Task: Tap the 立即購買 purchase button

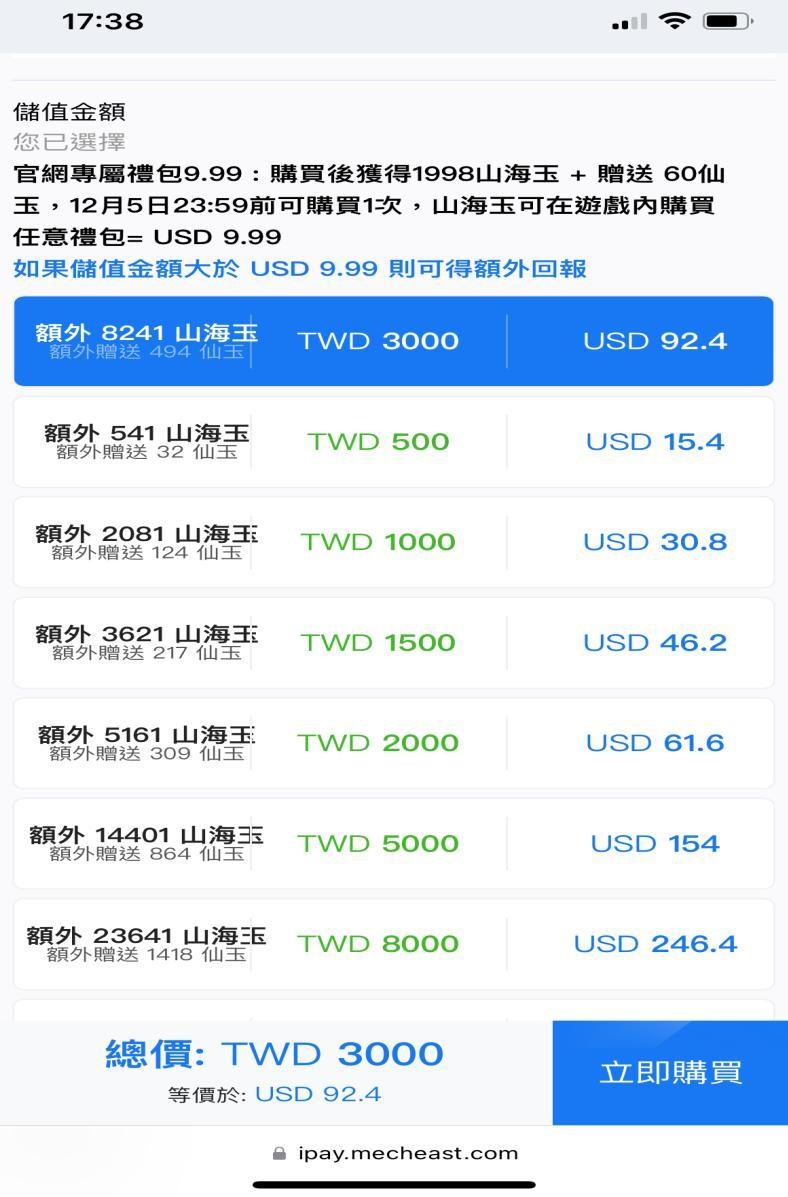Action: point(668,1072)
